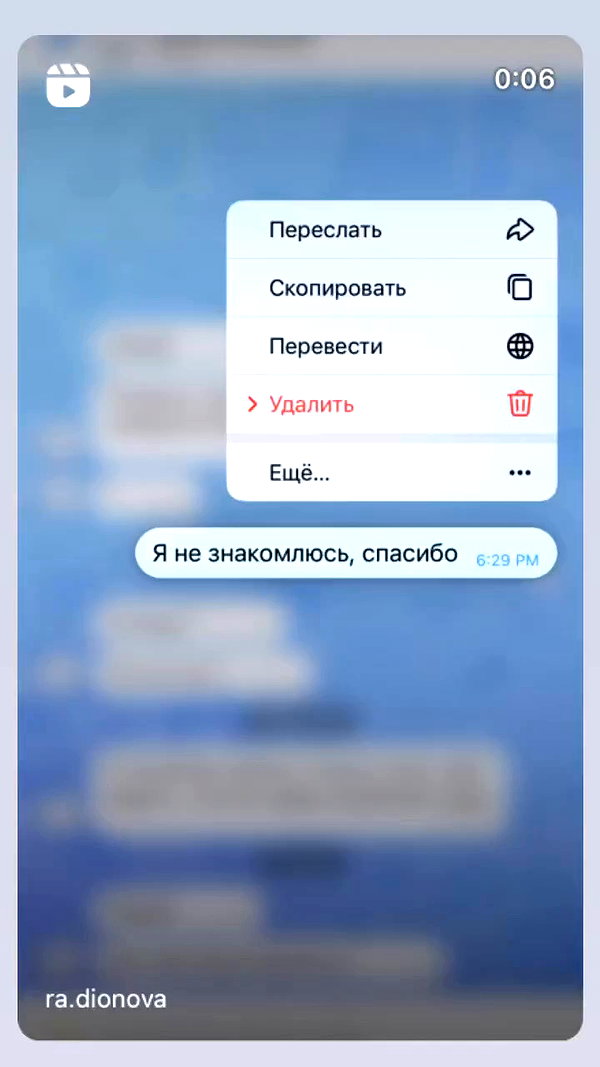600x1067 pixels.
Task: Open the shared reel from ra.dionova
Action: (300, 538)
